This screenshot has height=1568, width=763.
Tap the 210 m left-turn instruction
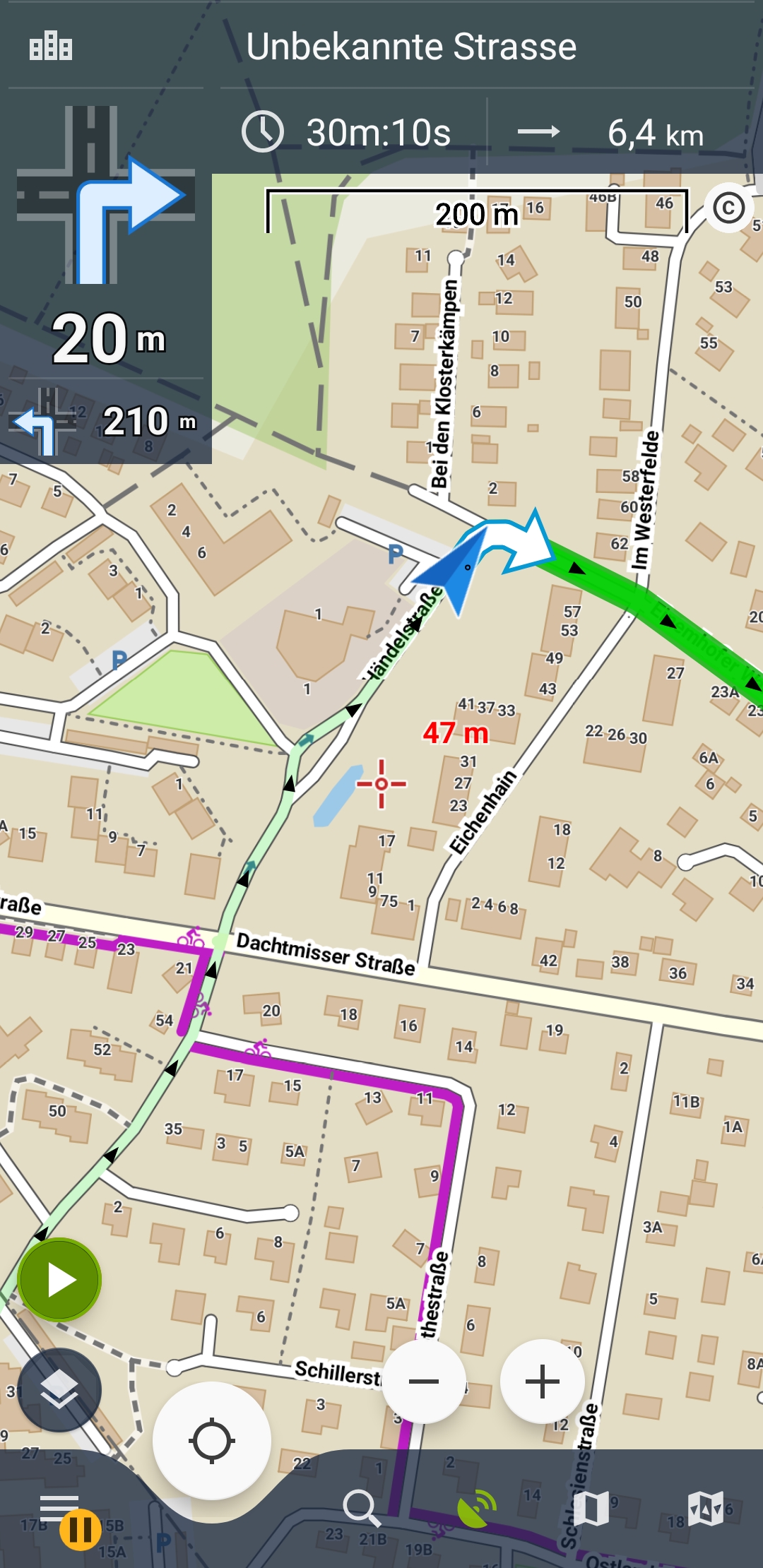(x=106, y=422)
